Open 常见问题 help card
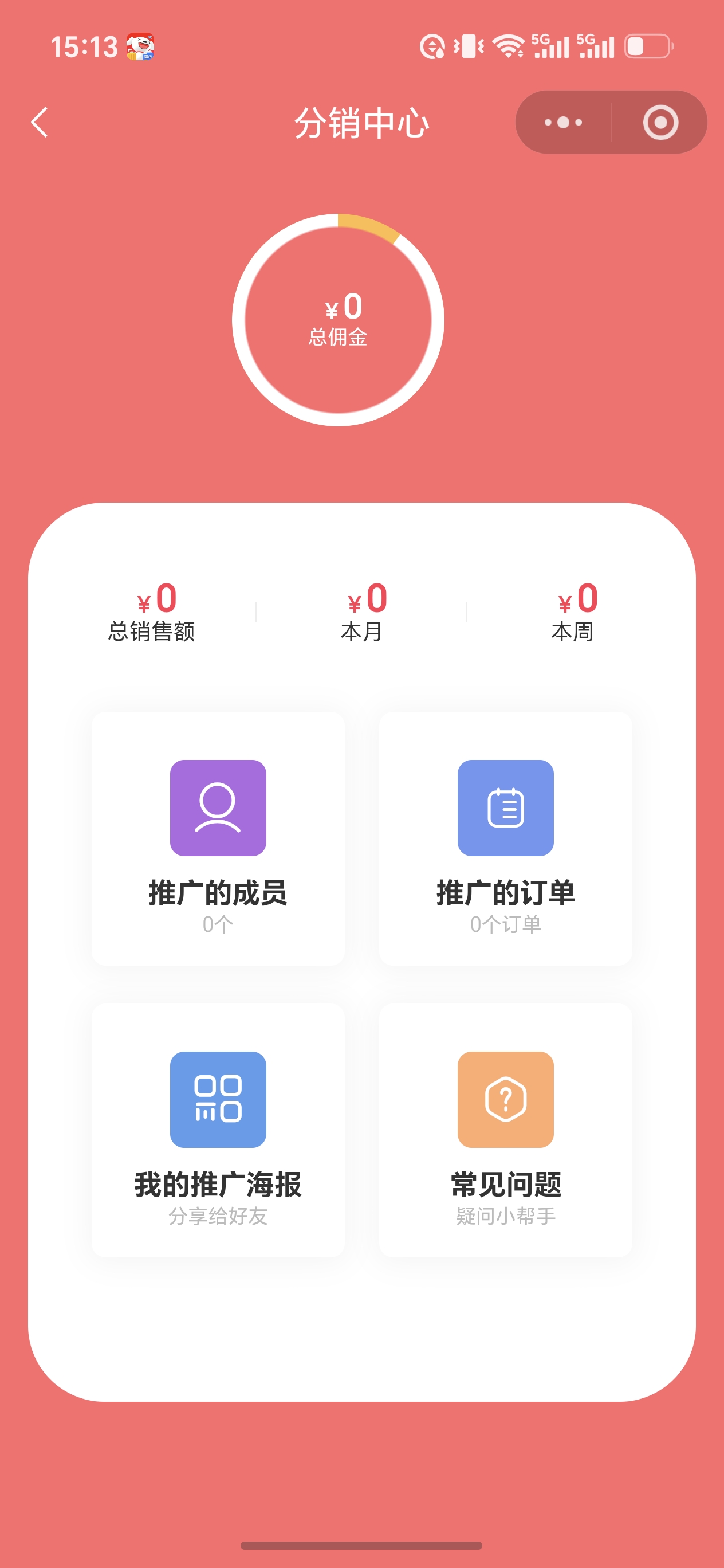The height and width of the screenshot is (1568, 724). click(506, 1130)
